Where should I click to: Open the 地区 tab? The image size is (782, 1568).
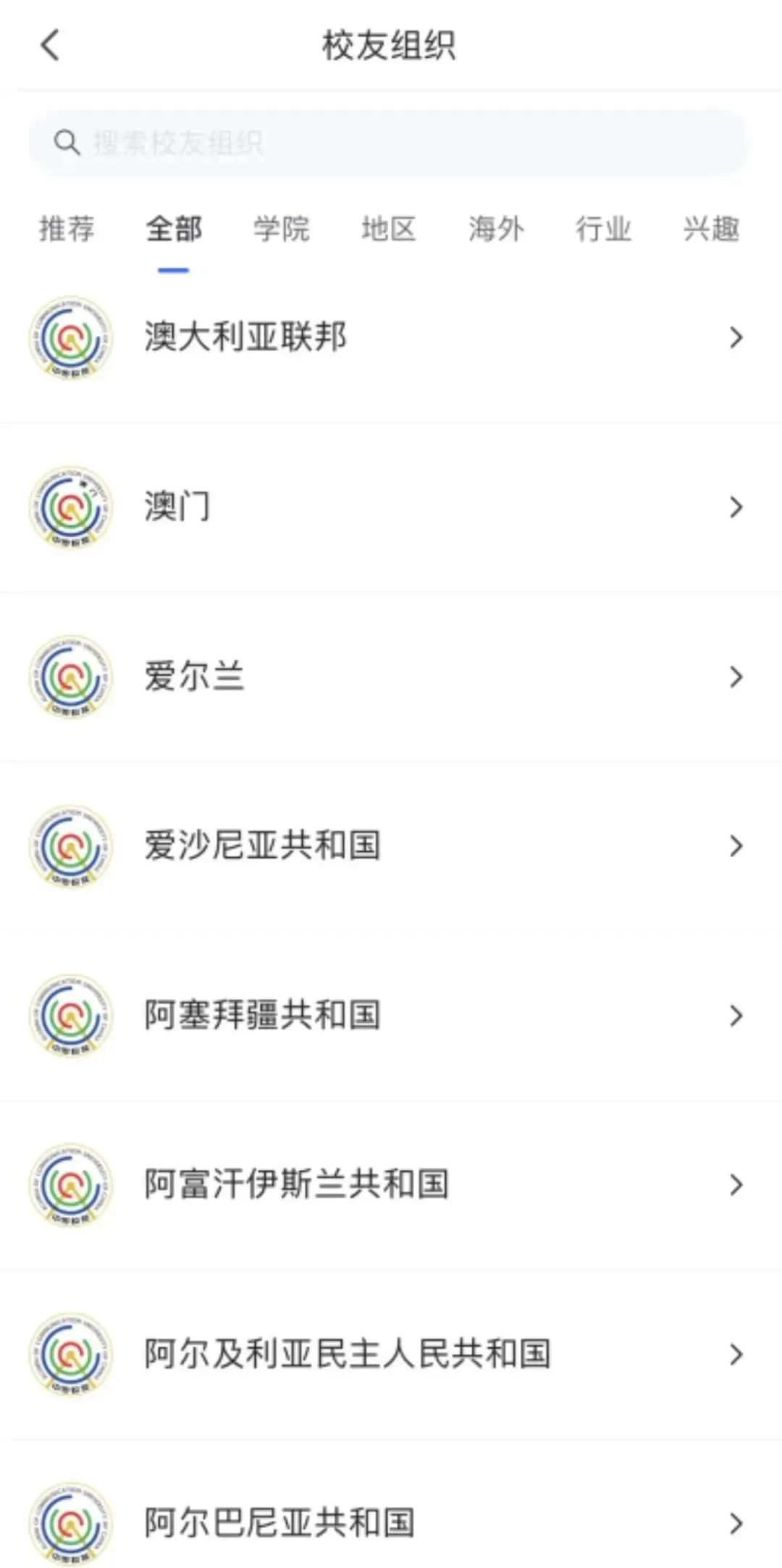point(389,229)
